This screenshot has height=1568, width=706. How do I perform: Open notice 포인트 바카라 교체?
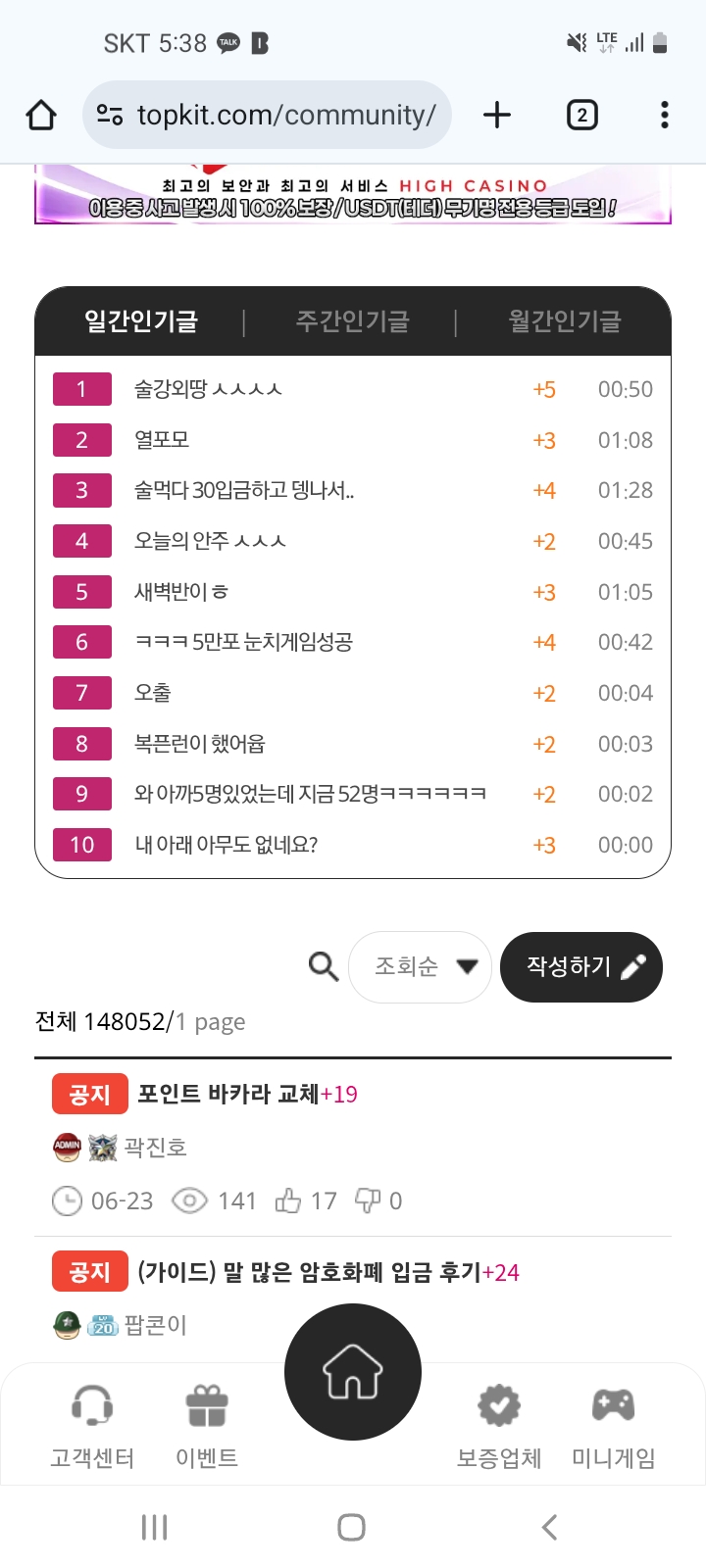(228, 1094)
